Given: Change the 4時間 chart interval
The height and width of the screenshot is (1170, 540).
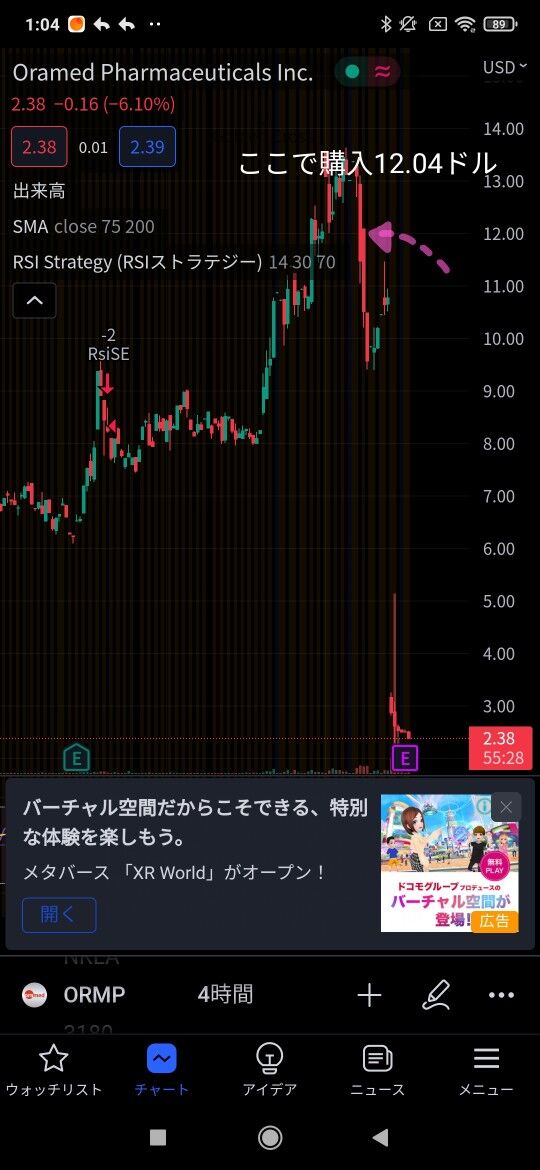Looking at the screenshot, I should pyautogui.click(x=225, y=995).
